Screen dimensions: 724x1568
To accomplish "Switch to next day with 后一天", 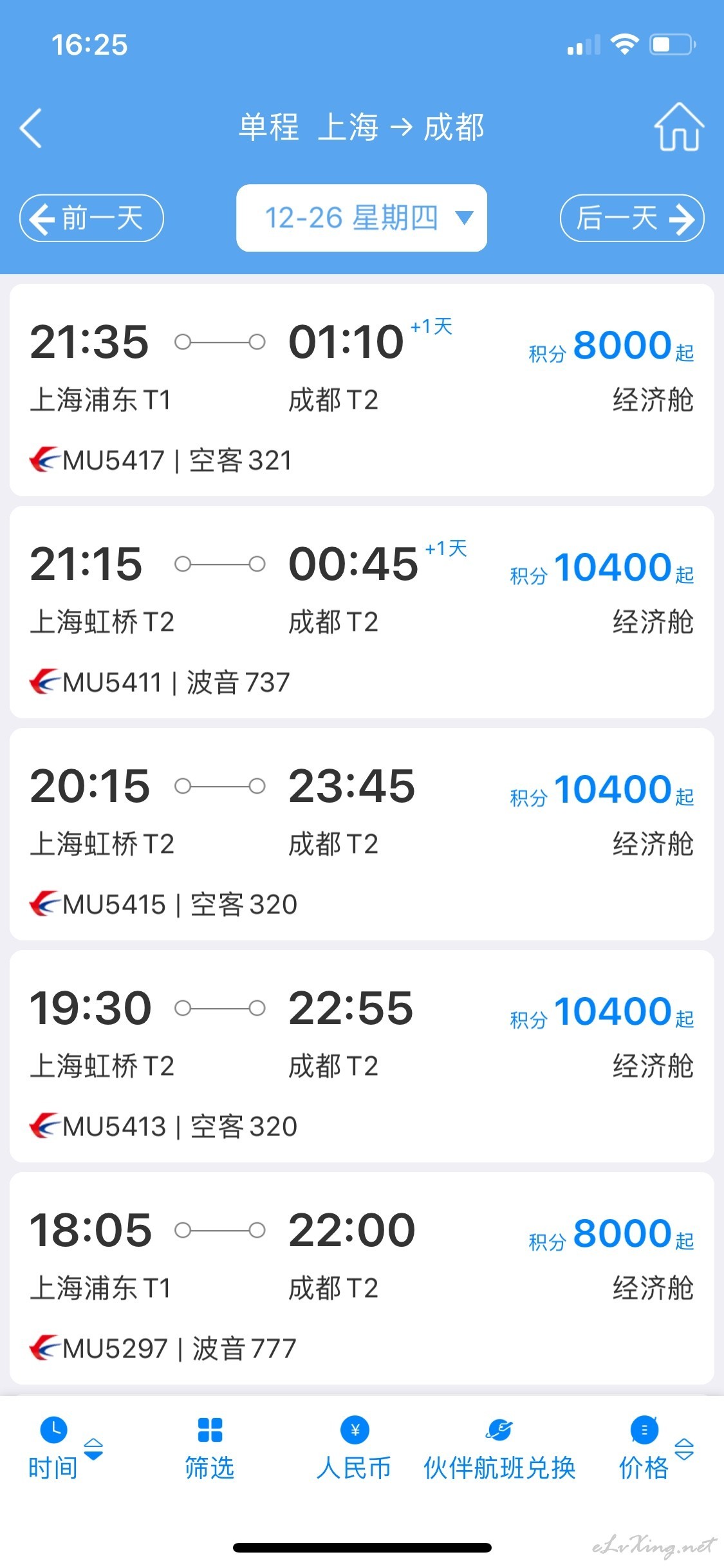I will (x=632, y=218).
